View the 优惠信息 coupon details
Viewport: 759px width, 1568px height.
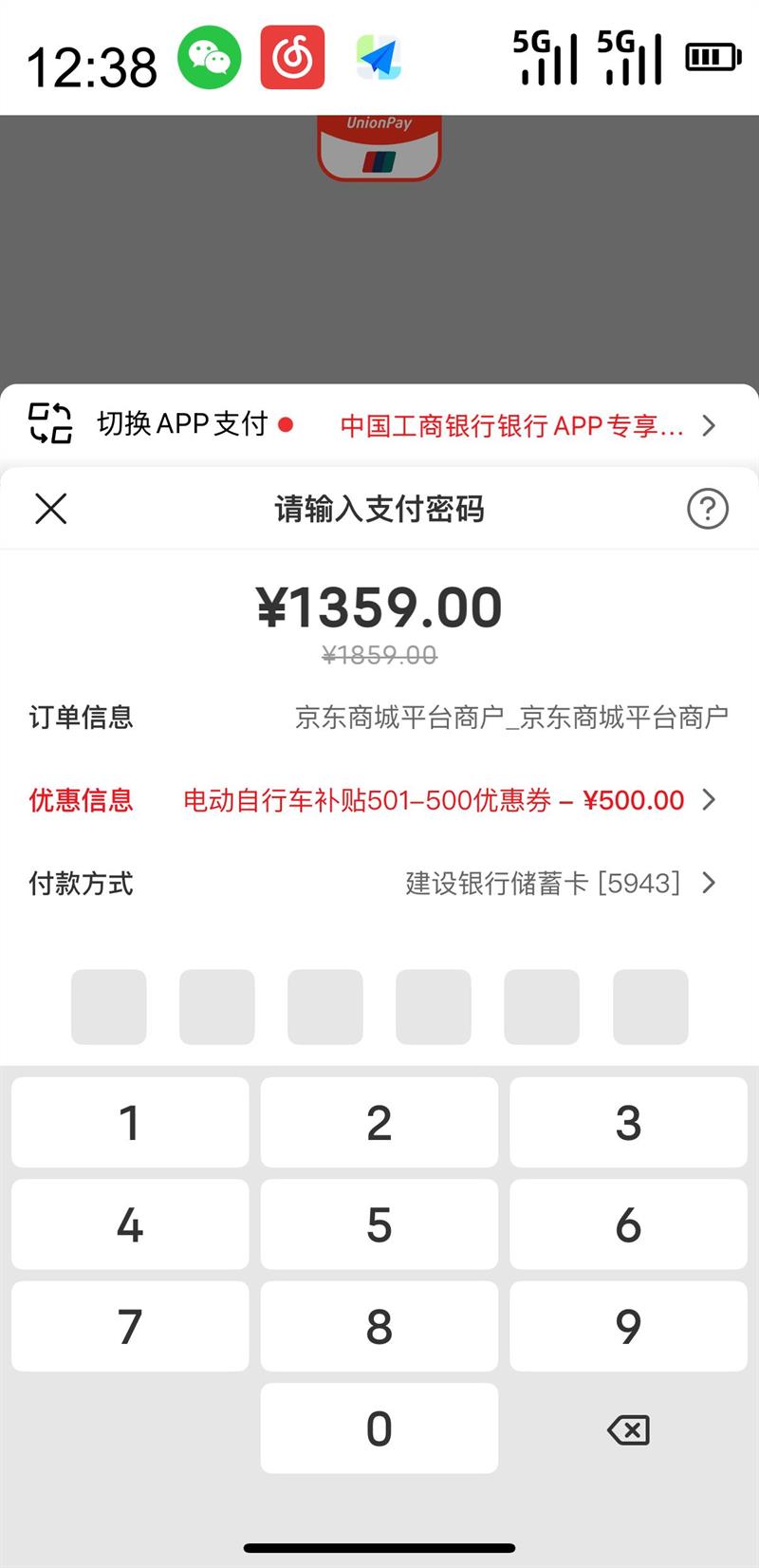coord(379,800)
